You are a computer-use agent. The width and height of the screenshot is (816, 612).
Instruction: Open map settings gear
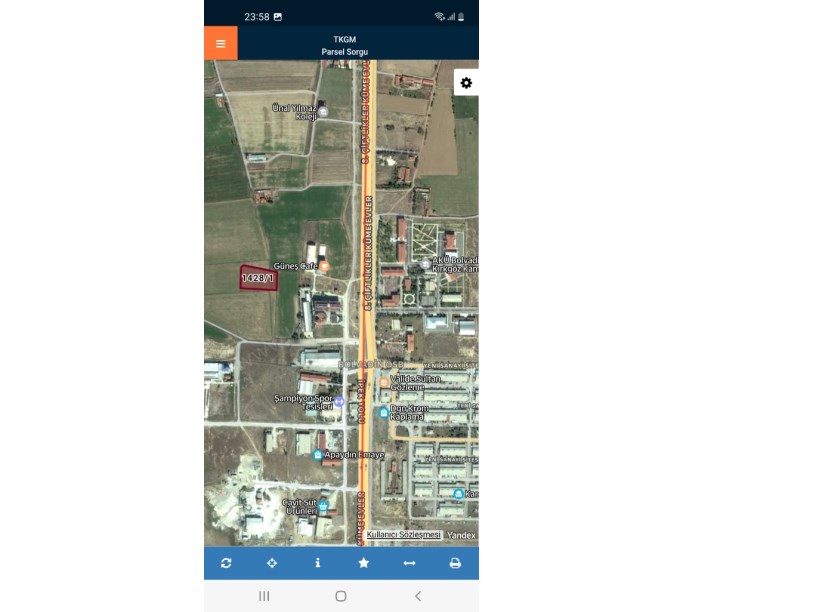point(466,83)
